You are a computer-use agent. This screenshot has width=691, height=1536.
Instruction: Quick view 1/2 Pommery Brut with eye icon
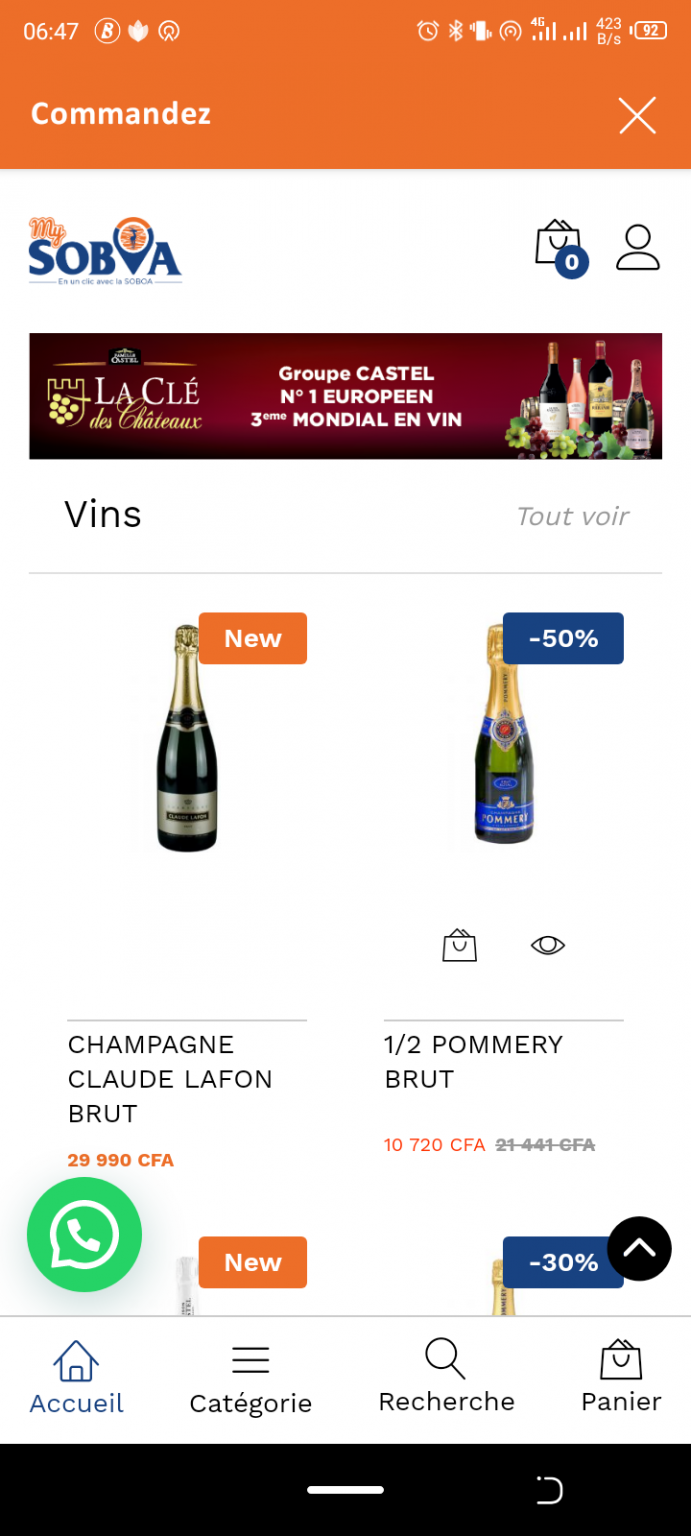click(547, 945)
